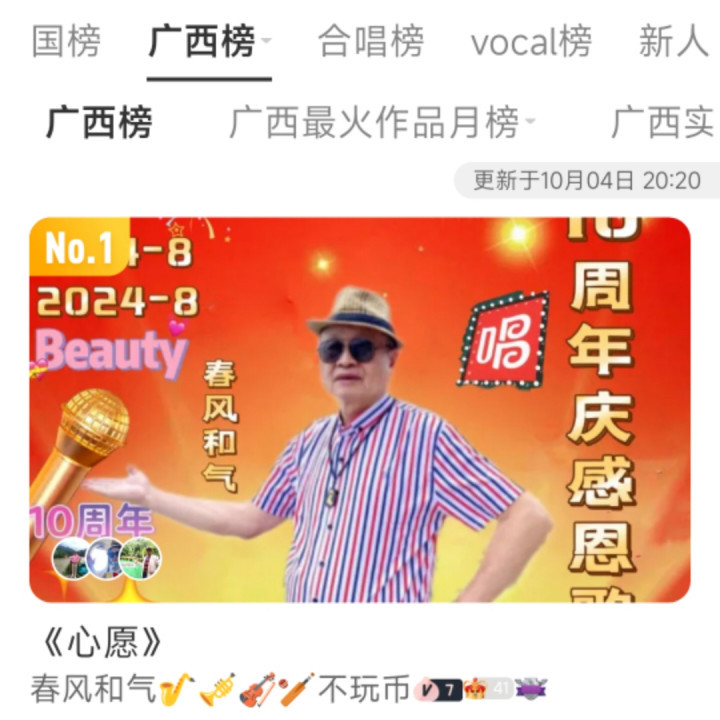Open the vocal榜 tab
Viewport: 720px width, 720px height.
pos(531,42)
